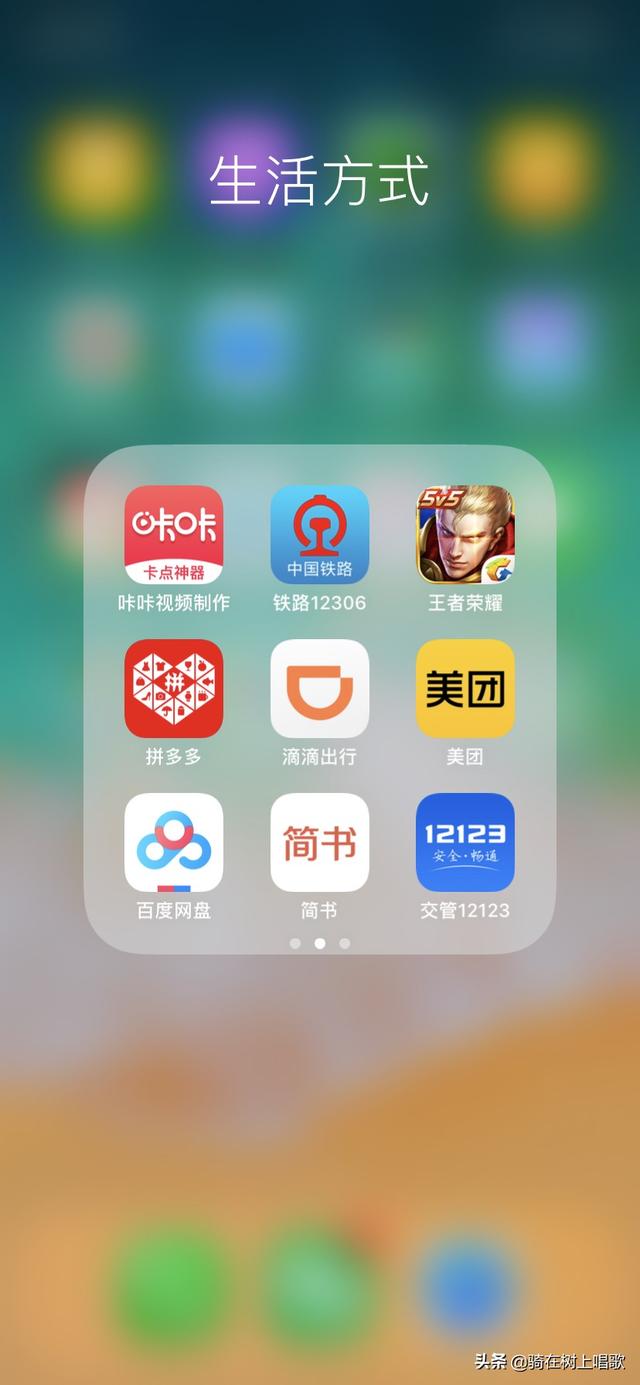Launch 滴滴出行 ride app
The image size is (640, 1385).
[x=320, y=689]
